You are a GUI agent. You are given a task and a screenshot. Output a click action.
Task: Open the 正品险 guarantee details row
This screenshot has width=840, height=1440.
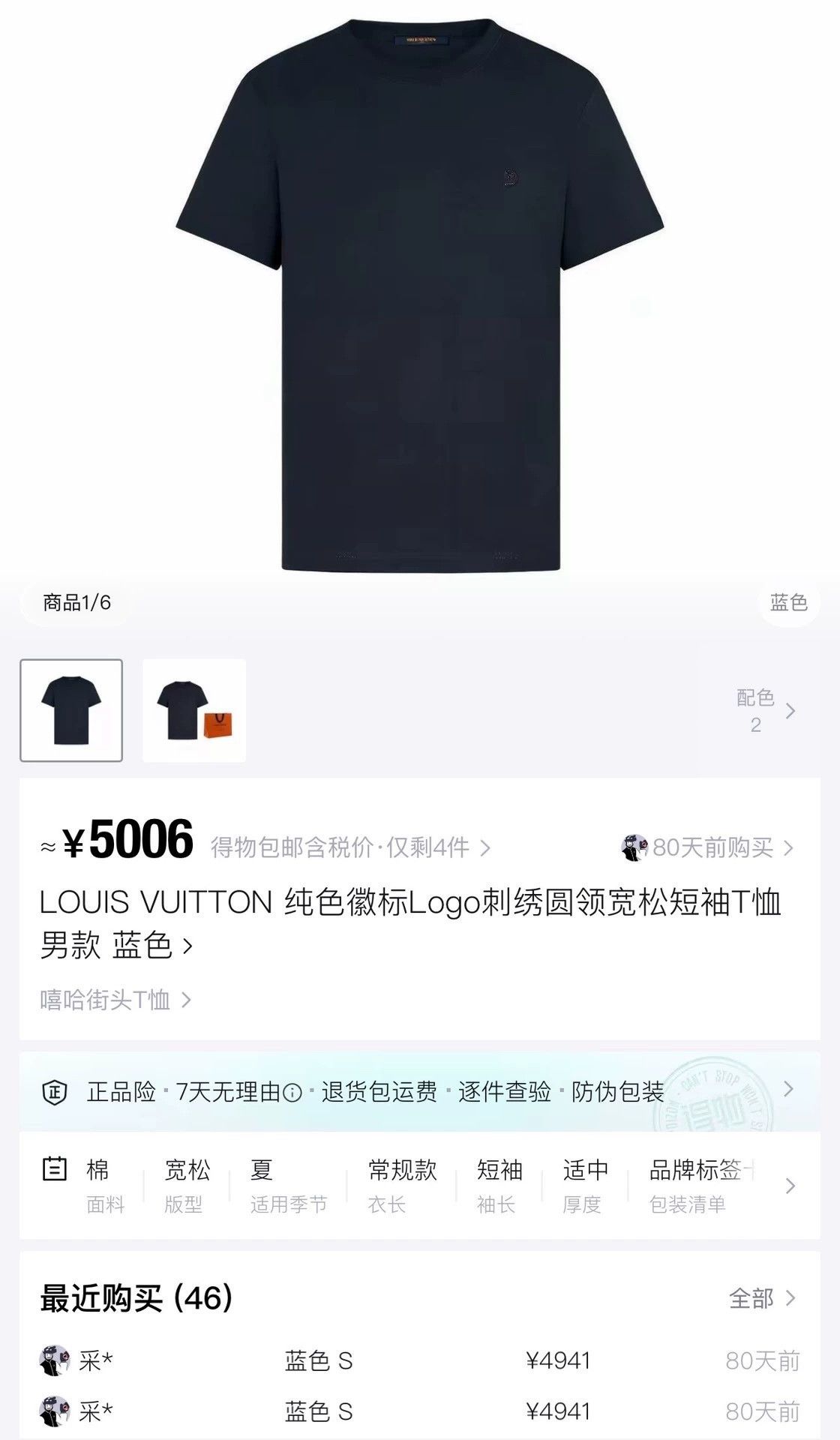[x=420, y=1091]
